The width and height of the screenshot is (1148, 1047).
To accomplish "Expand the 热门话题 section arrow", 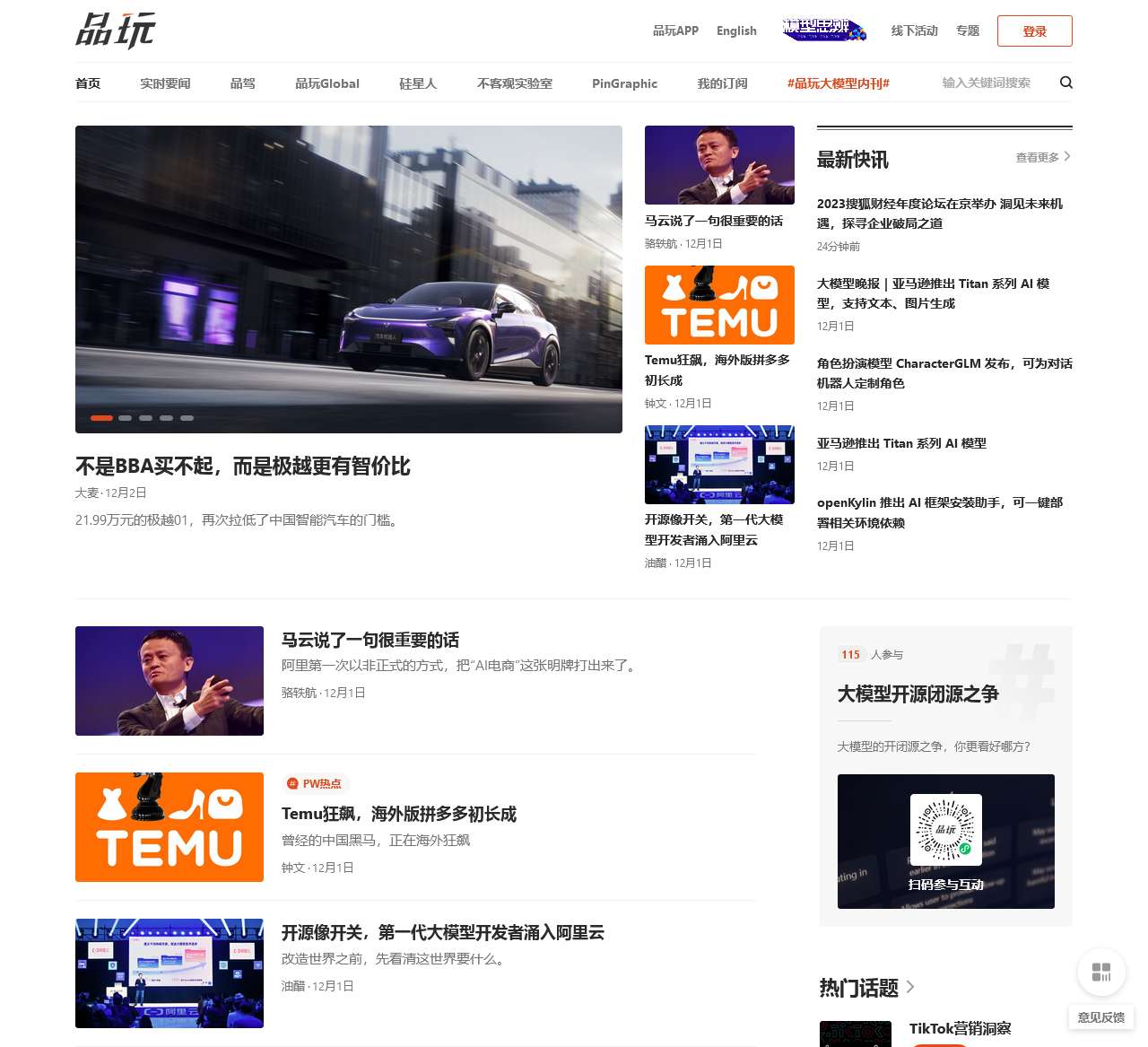I will [x=910, y=987].
